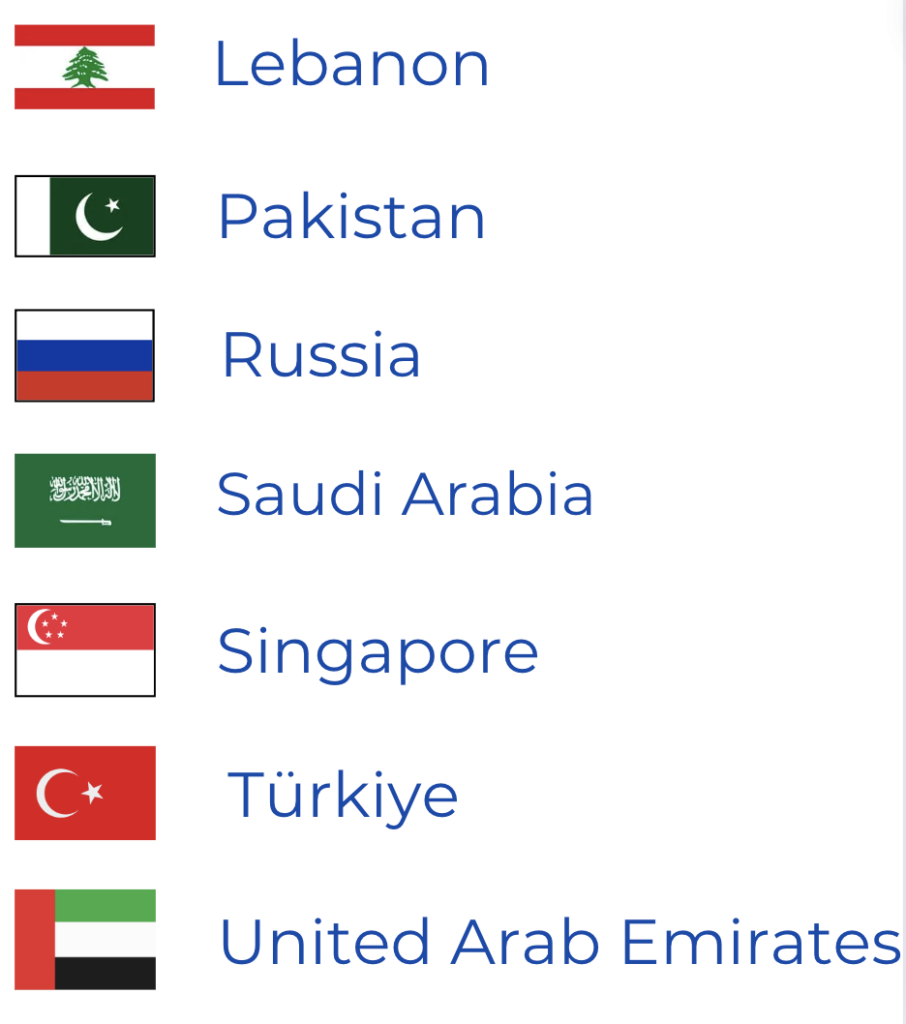
Task: Choose Türkiye from the list
Action: click(x=343, y=795)
